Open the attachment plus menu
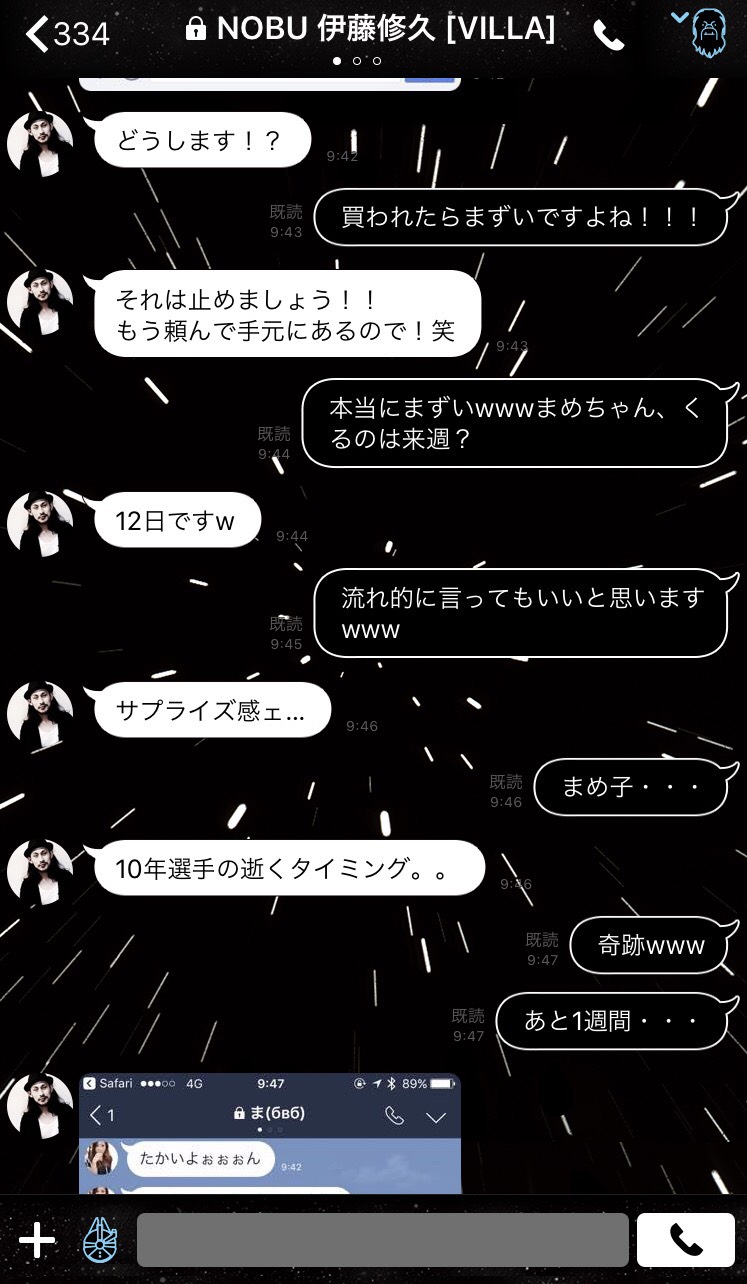The height and width of the screenshot is (1284, 747). pyautogui.click(x=37, y=1241)
